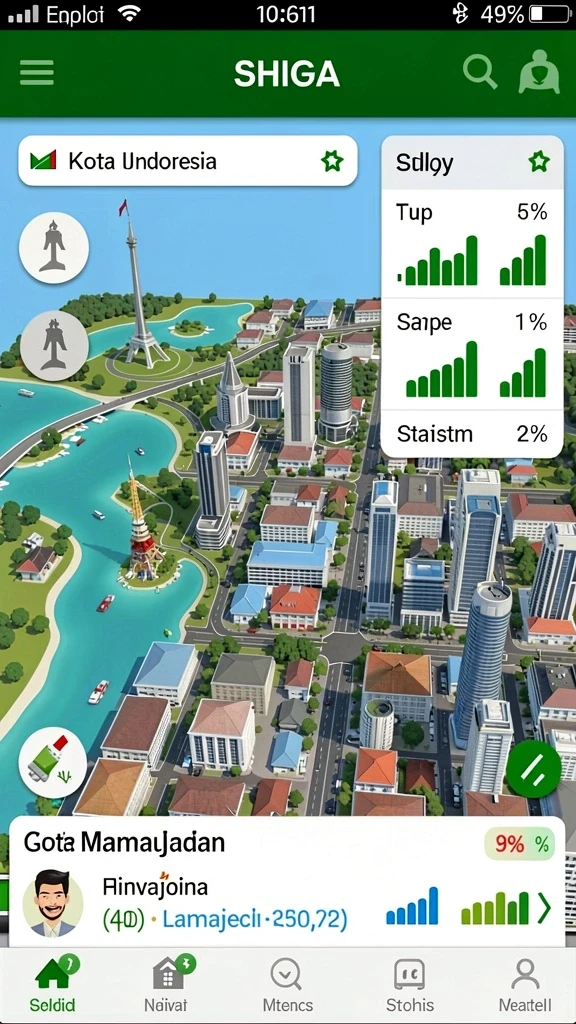
Task: Expand details with the green chevron arrow
Action: (x=543, y=909)
